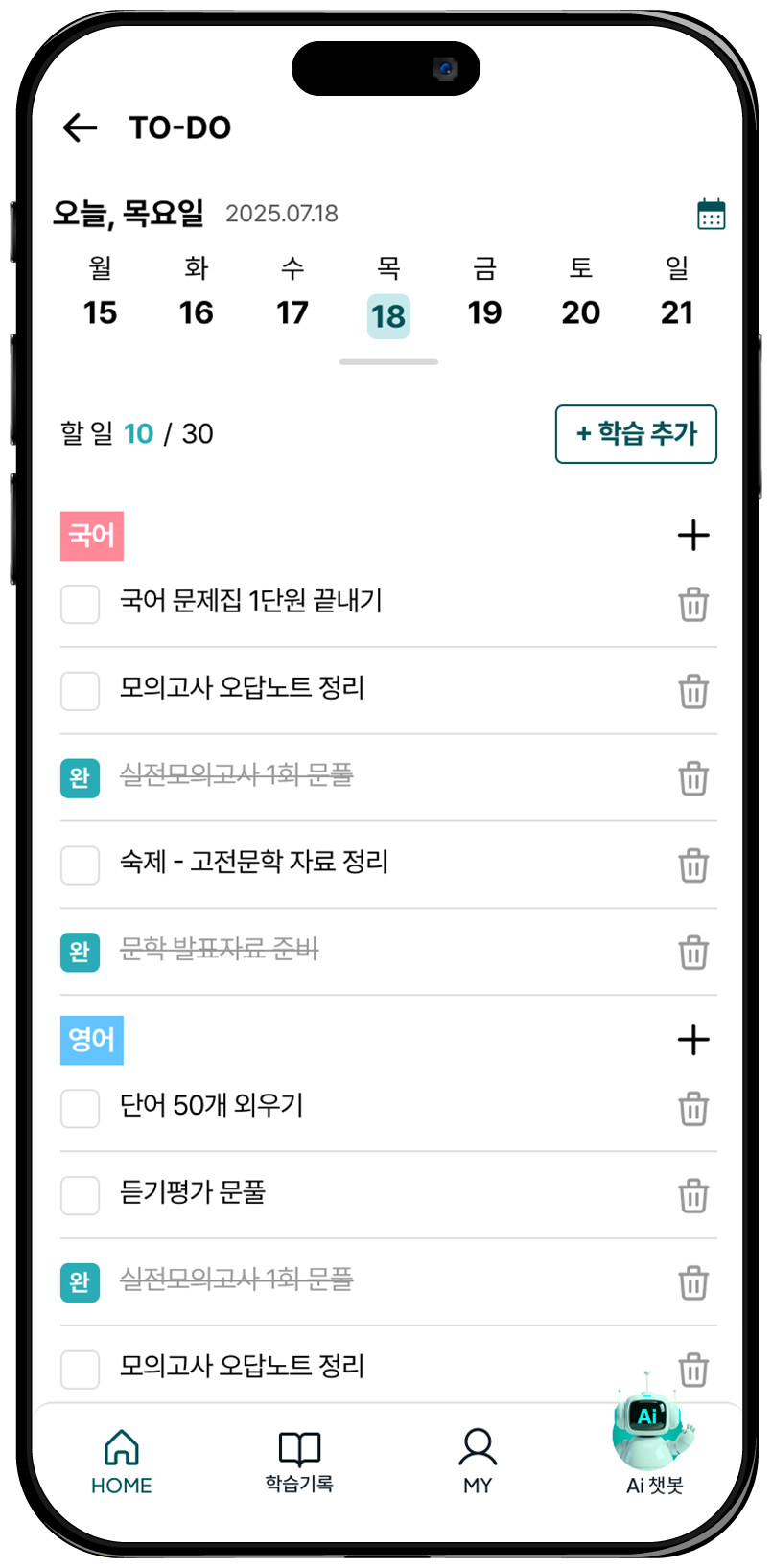Mark 단어 50개 외우기 as done
Viewport: 772px width, 1568px height.
tap(81, 1109)
